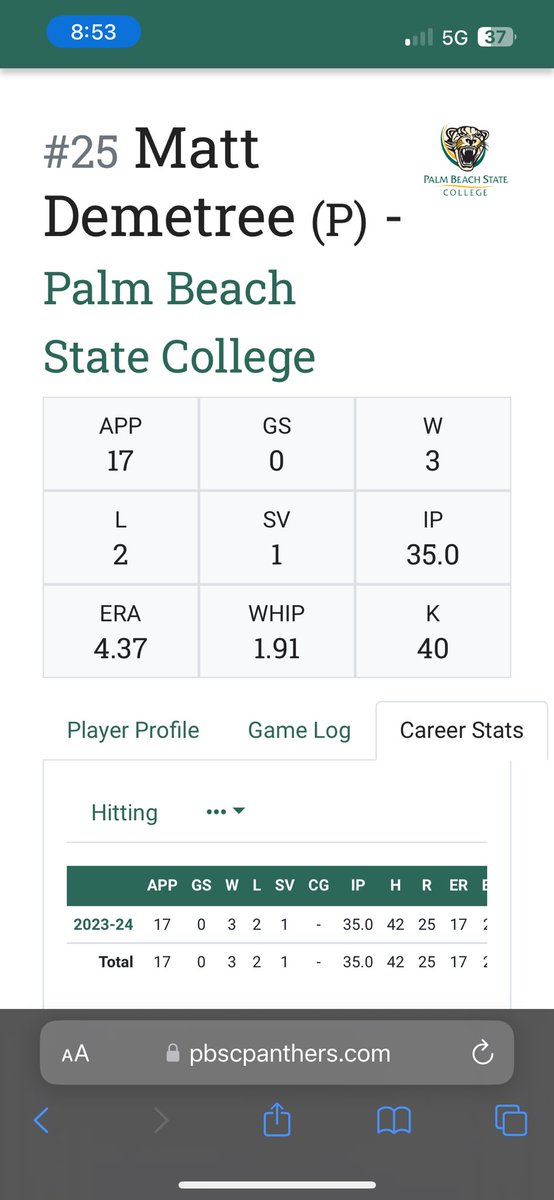Open Safari bookmarks
This screenshot has width=554, height=1200.
pyautogui.click(x=394, y=1121)
